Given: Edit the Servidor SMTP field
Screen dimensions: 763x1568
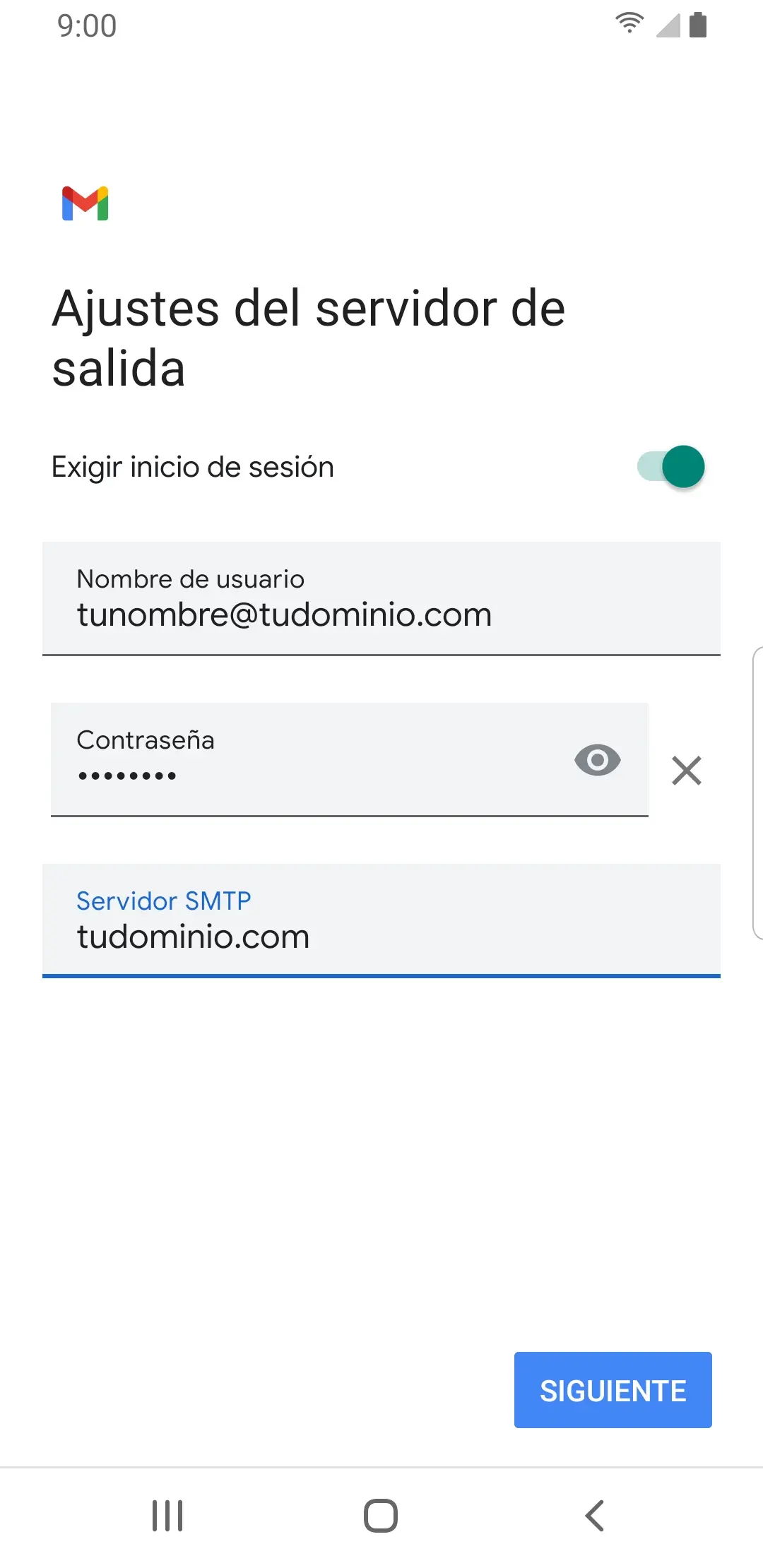Looking at the screenshot, I should [x=381, y=920].
